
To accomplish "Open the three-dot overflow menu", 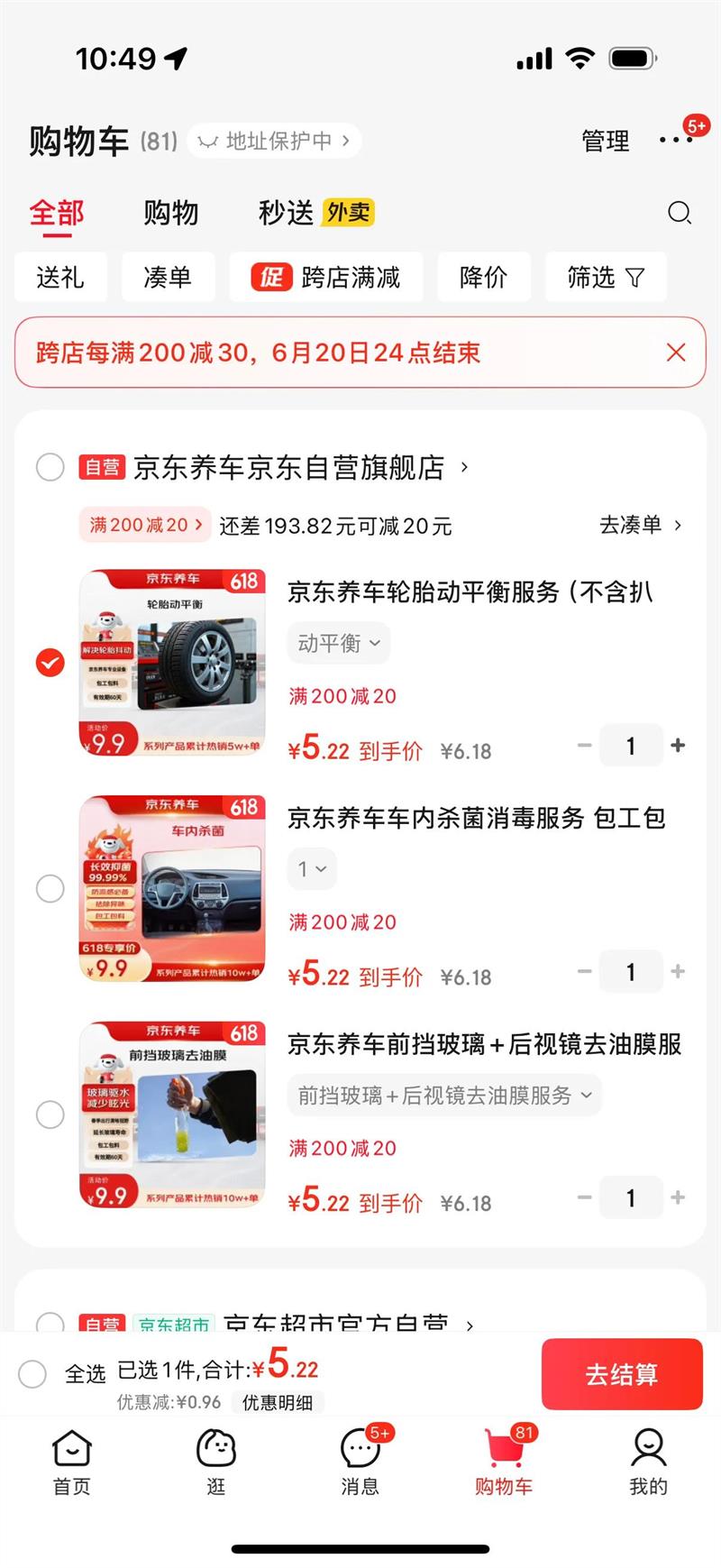I will point(675,140).
